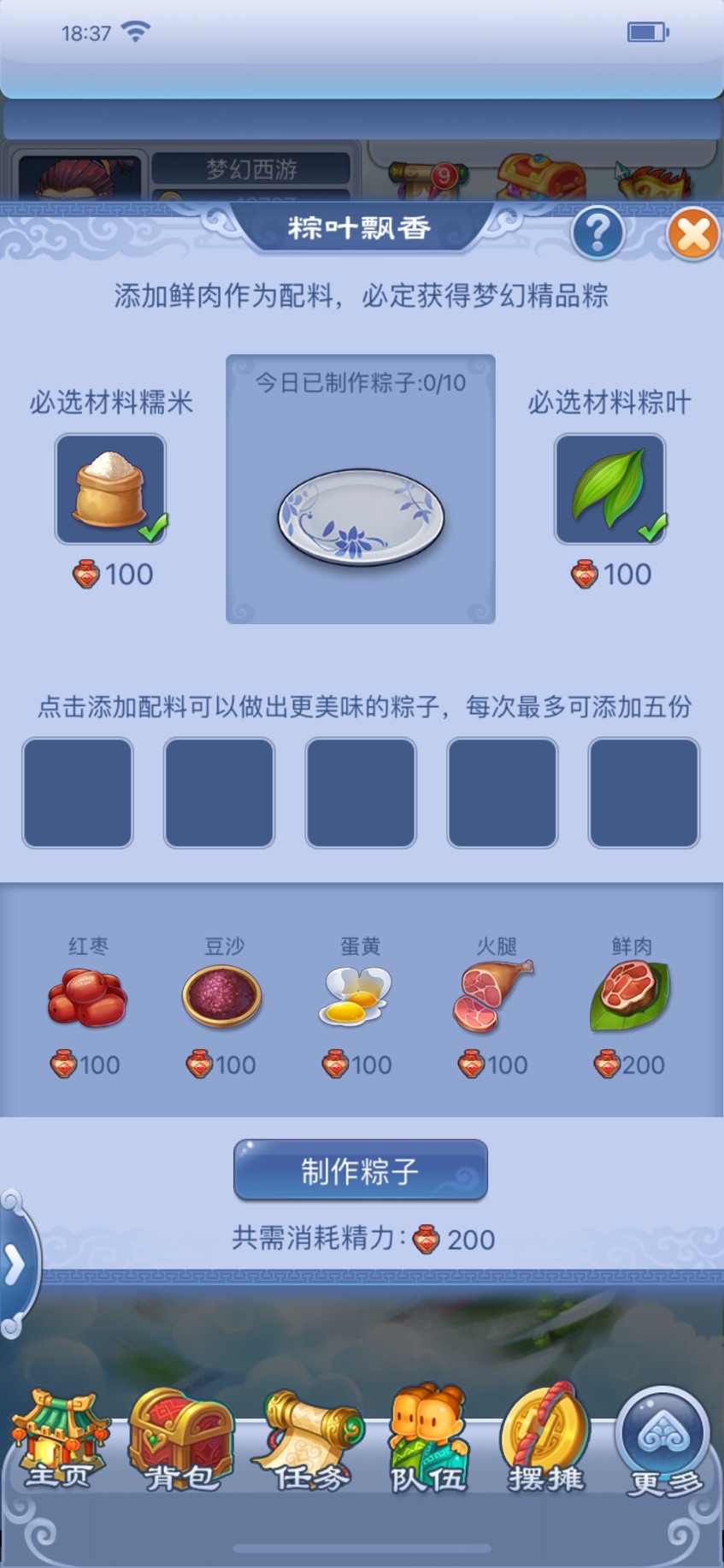Image resolution: width=724 pixels, height=1568 pixels.
Task: Click the zongzi leaf material icon
Action: (x=609, y=489)
